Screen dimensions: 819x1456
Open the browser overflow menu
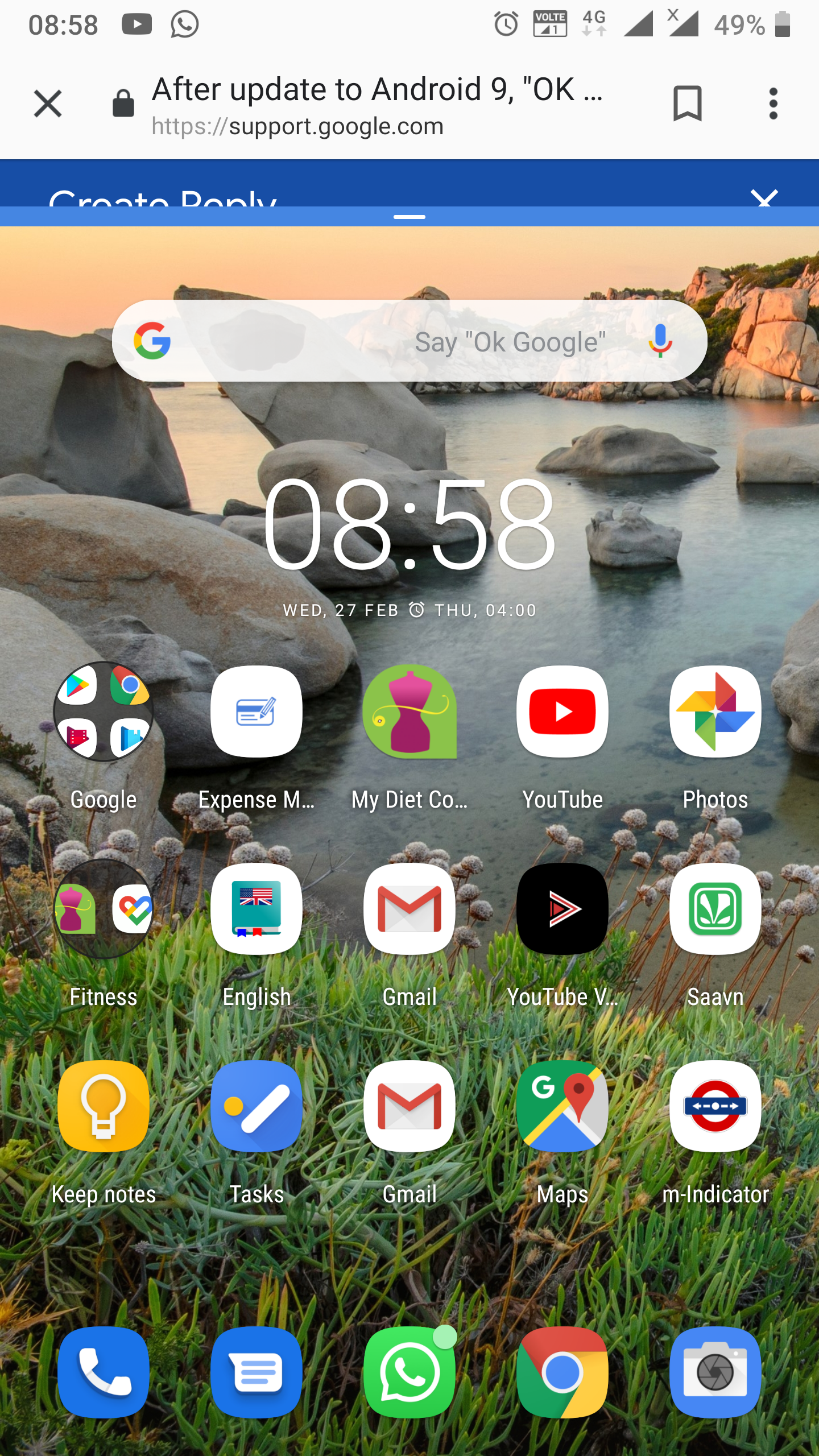click(773, 104)
